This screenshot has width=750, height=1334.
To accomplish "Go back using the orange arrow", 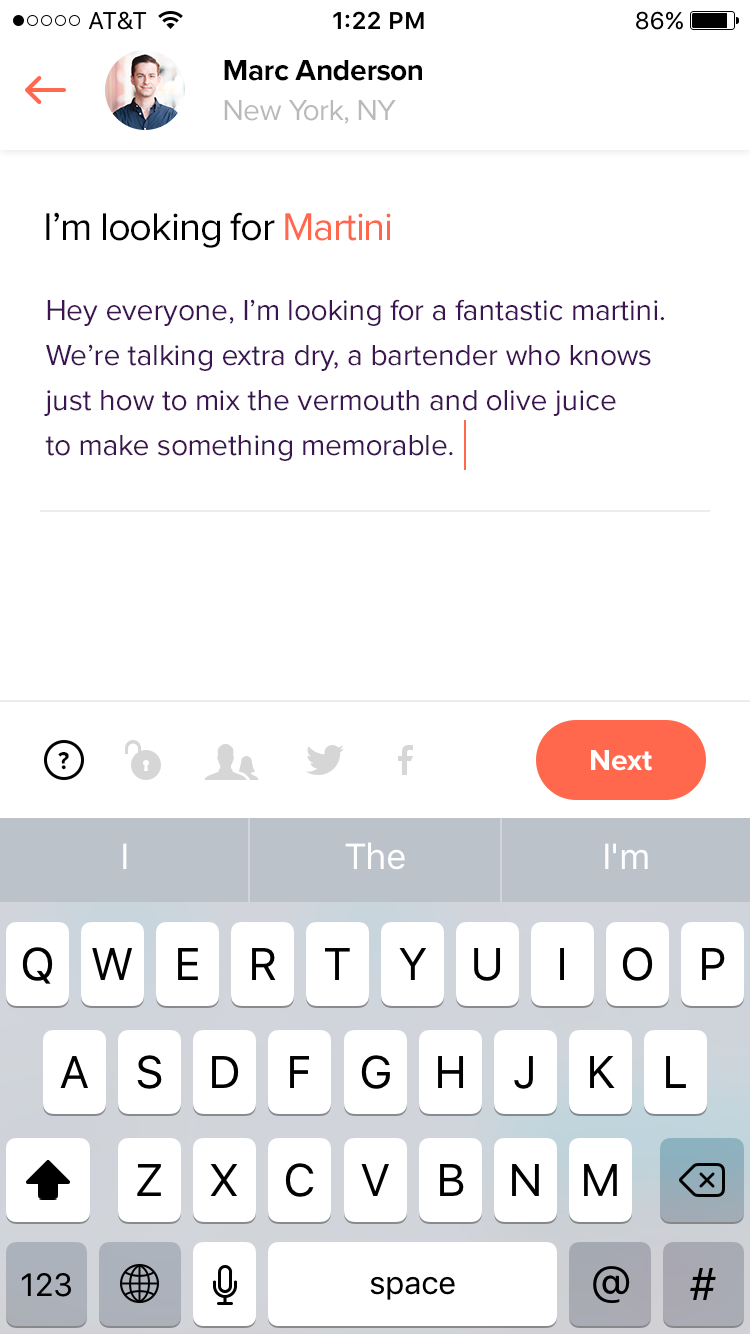I will tap(45, 90).
